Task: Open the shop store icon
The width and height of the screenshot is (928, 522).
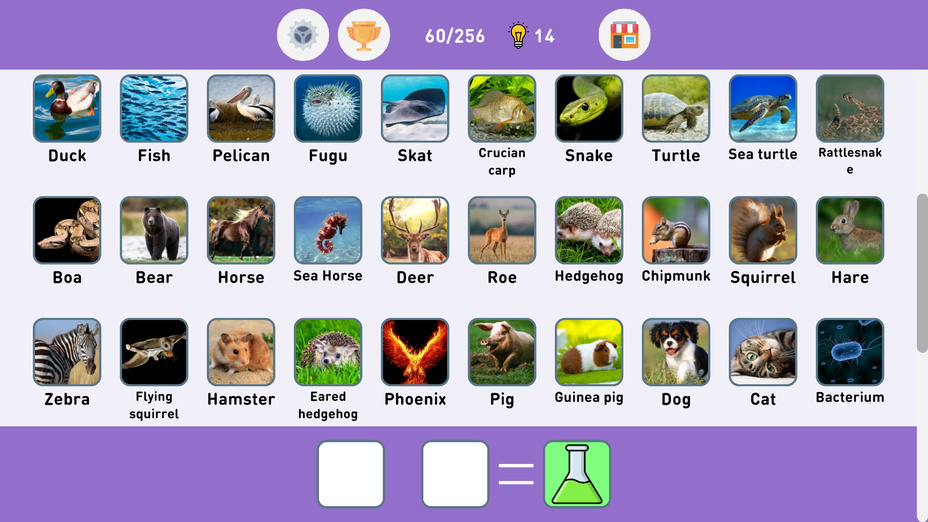Action: [x=624, y=36]
